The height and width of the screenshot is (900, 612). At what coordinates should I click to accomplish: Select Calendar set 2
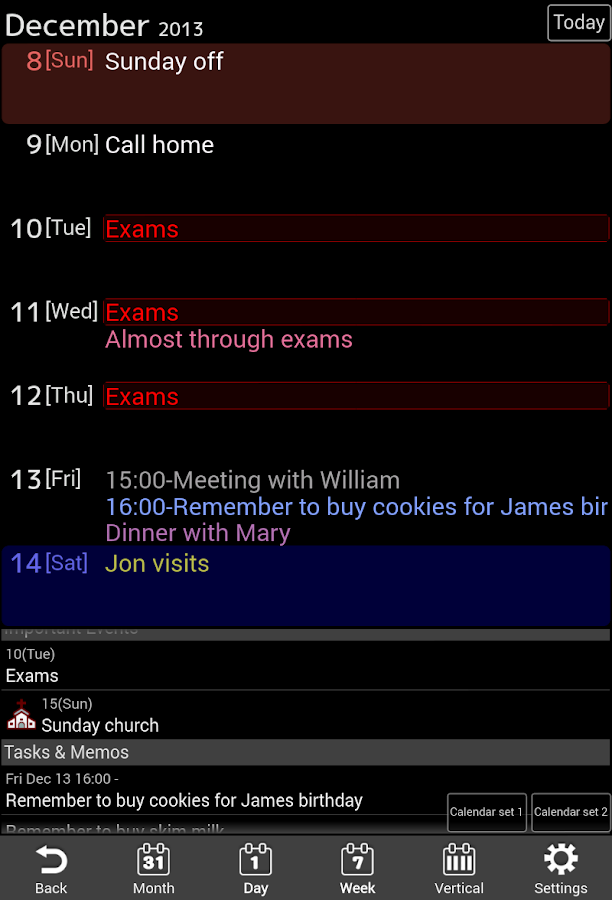571,812
